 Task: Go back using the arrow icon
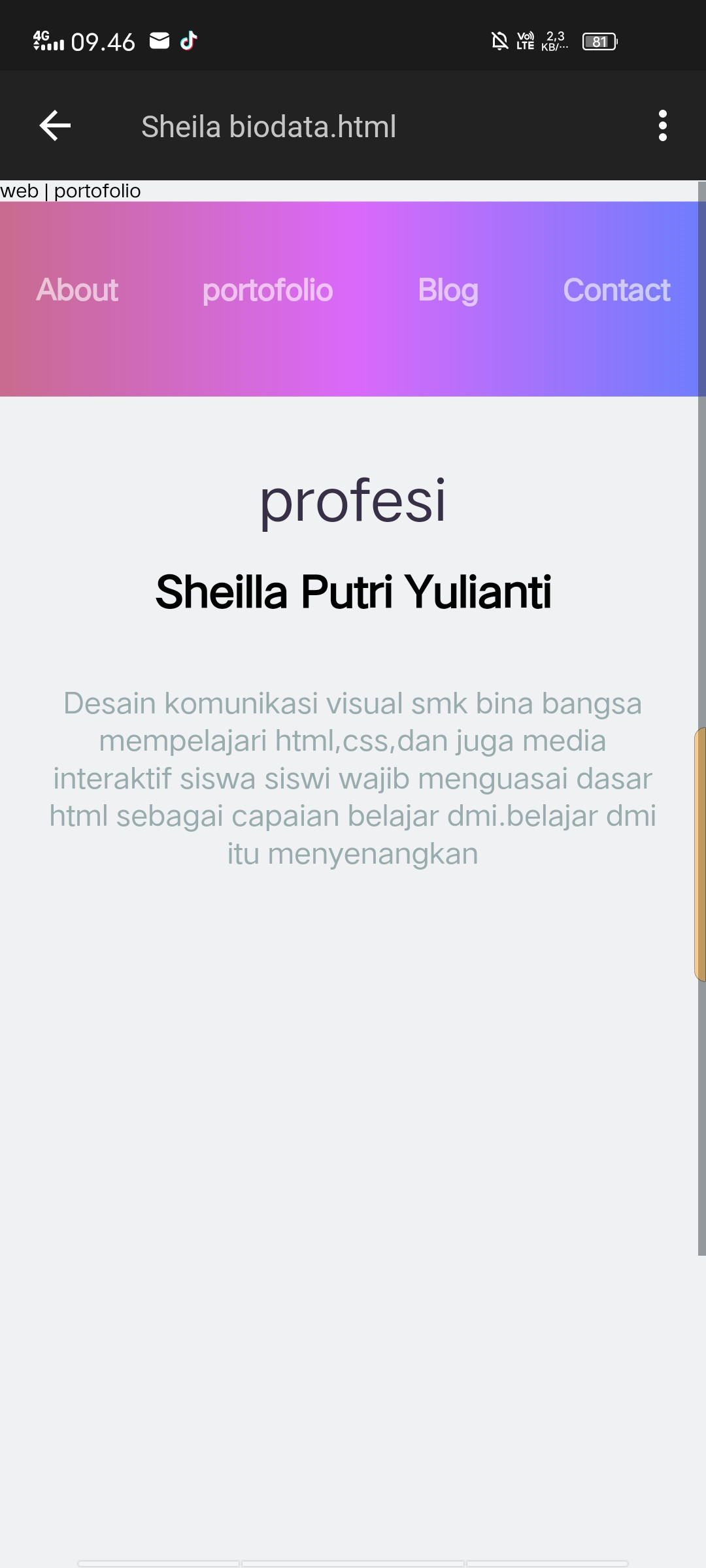pyautogui.click(x=55, y=125)
